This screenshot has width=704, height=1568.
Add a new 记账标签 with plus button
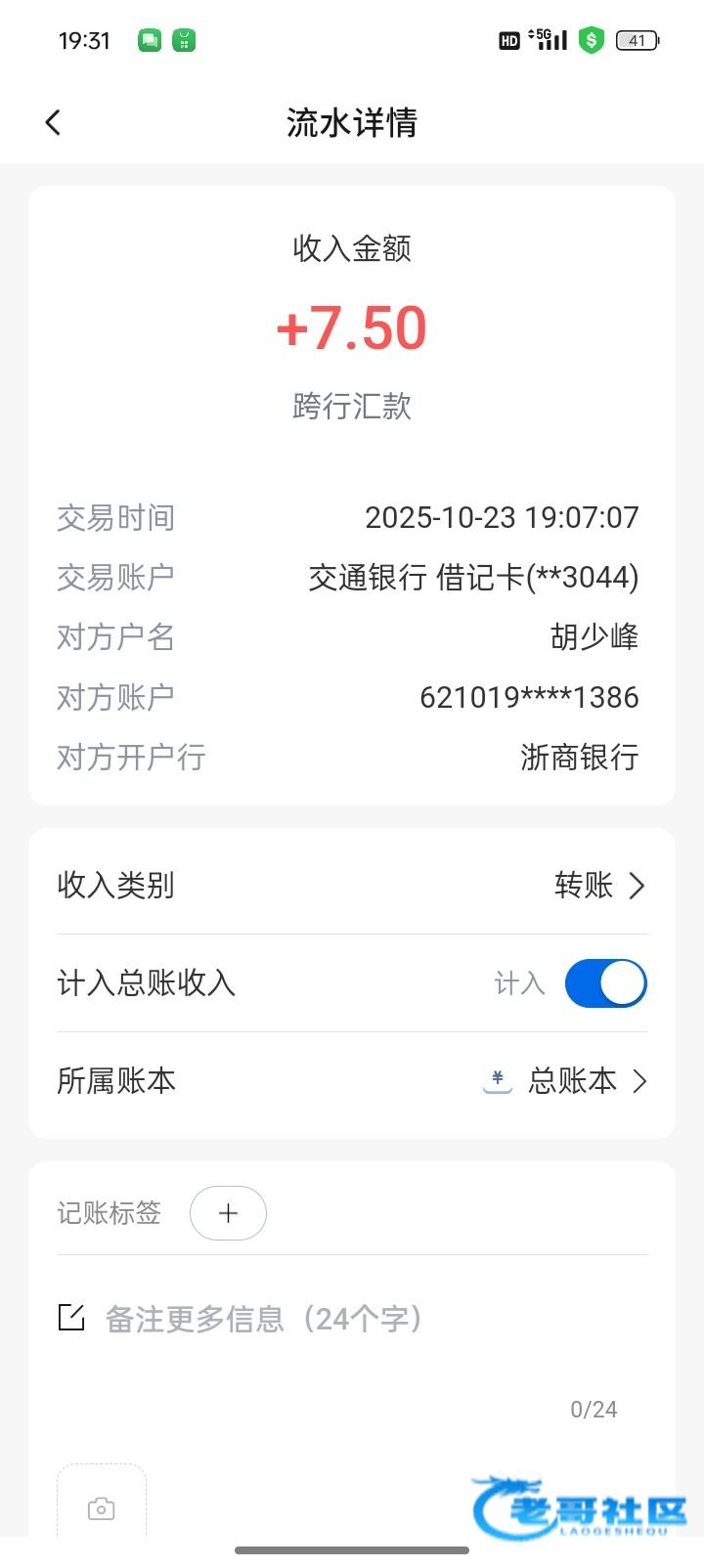pyautogui.click(x=228, y=1213)
